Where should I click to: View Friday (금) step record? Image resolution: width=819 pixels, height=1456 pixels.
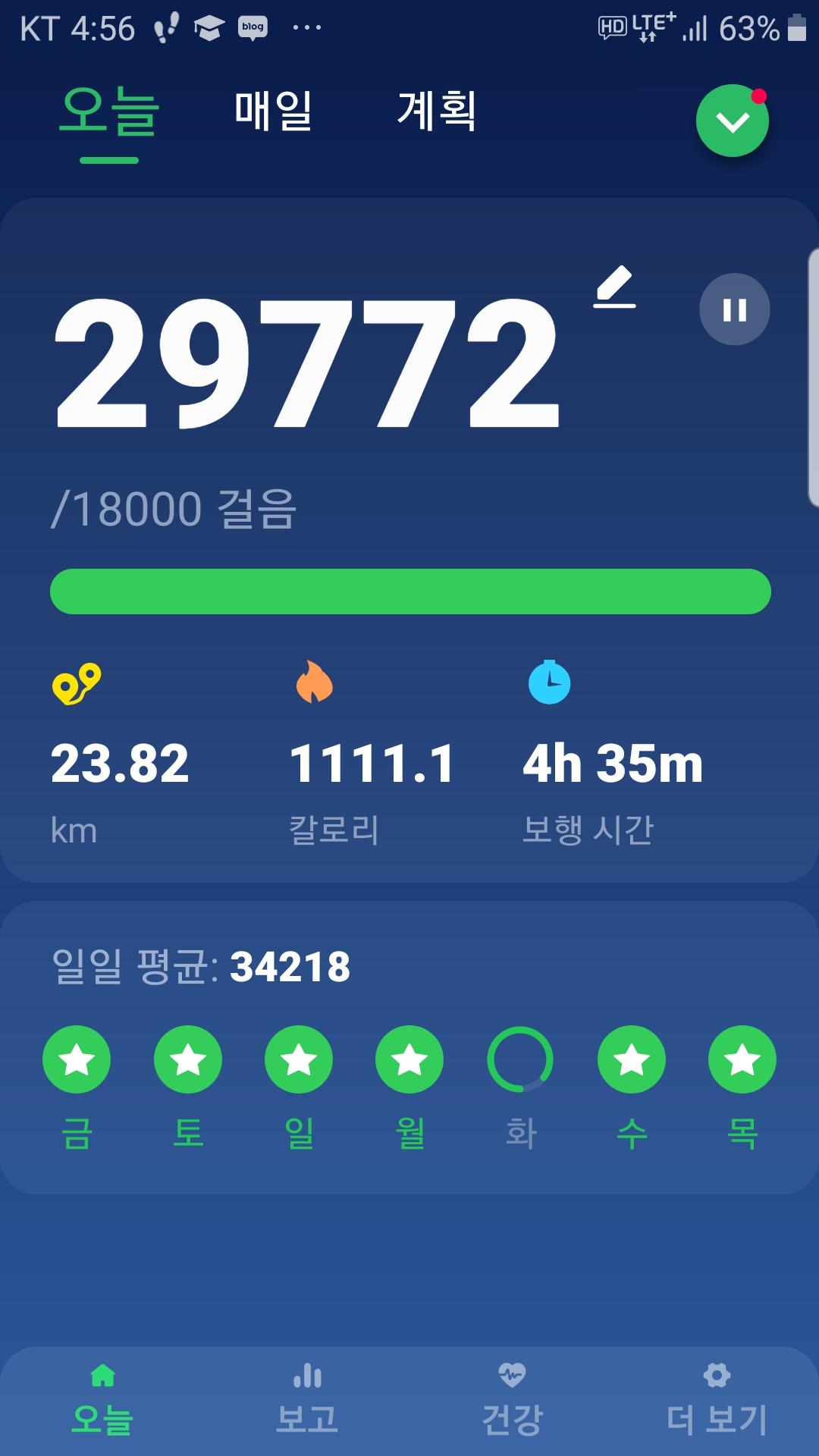click(x=77, y=1059)
